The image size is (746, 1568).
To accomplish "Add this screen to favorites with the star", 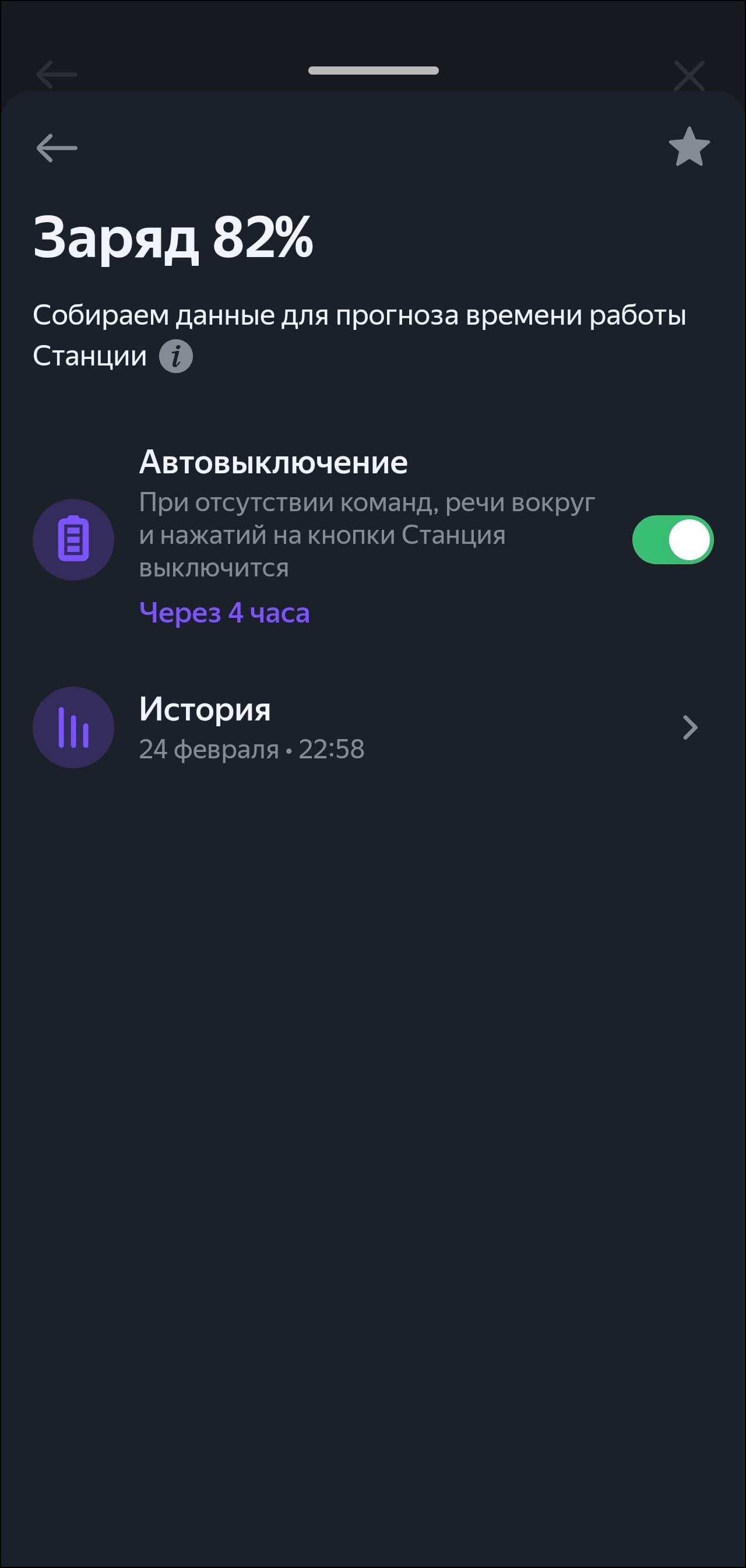I will 689,147.
